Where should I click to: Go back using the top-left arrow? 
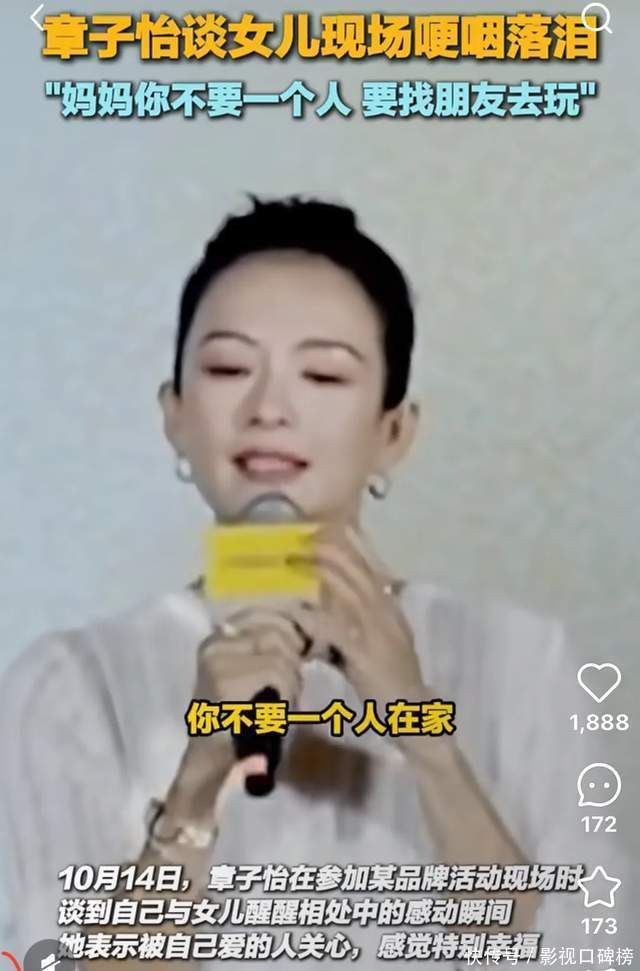click(36, 16)
